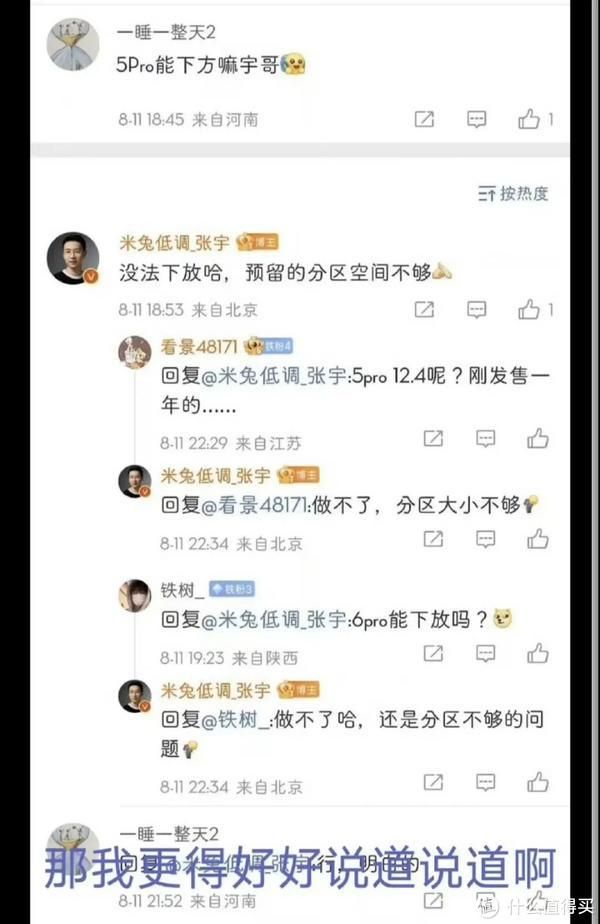
Task: Like the comment 没法下放哈
Action: point(530,309)
